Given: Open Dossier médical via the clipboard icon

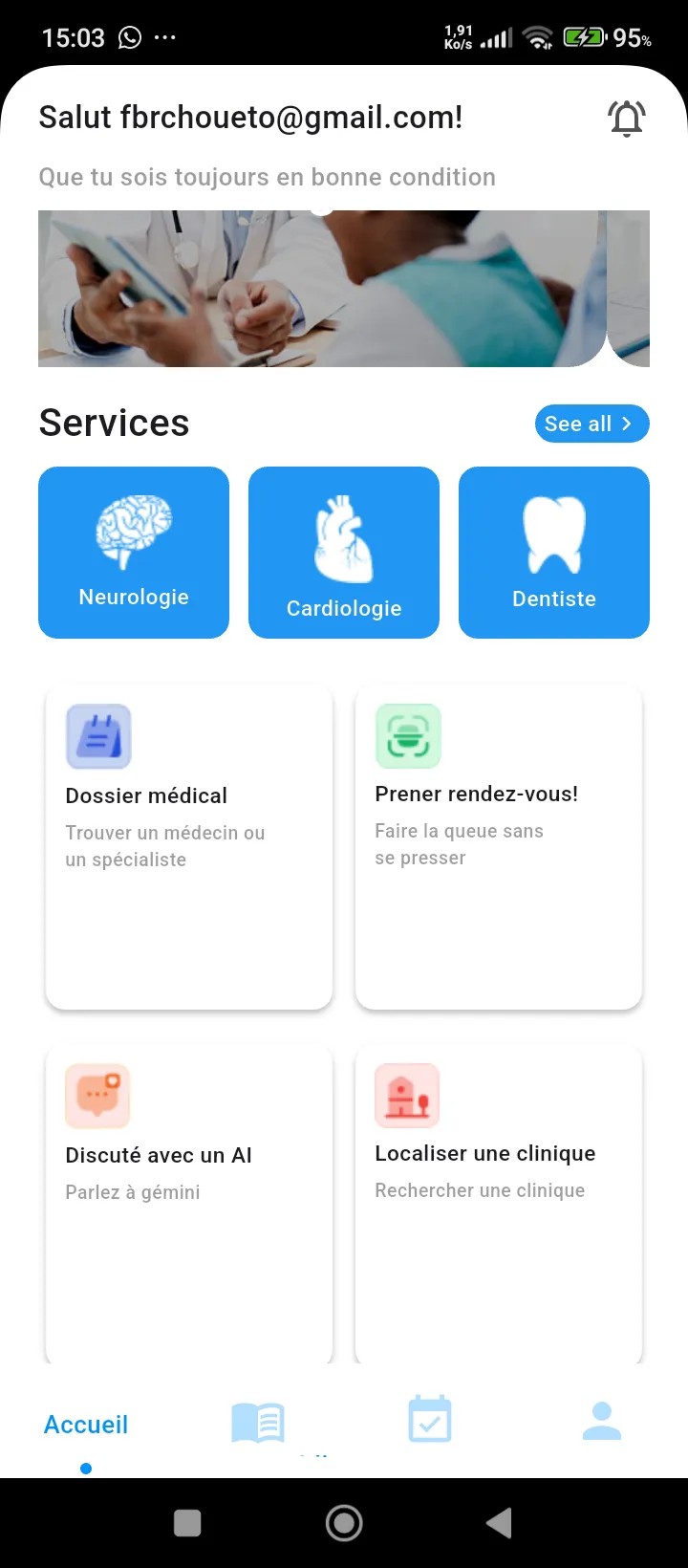Looking at the screenshot, I should pyautogui.click(x=98, y=736).
